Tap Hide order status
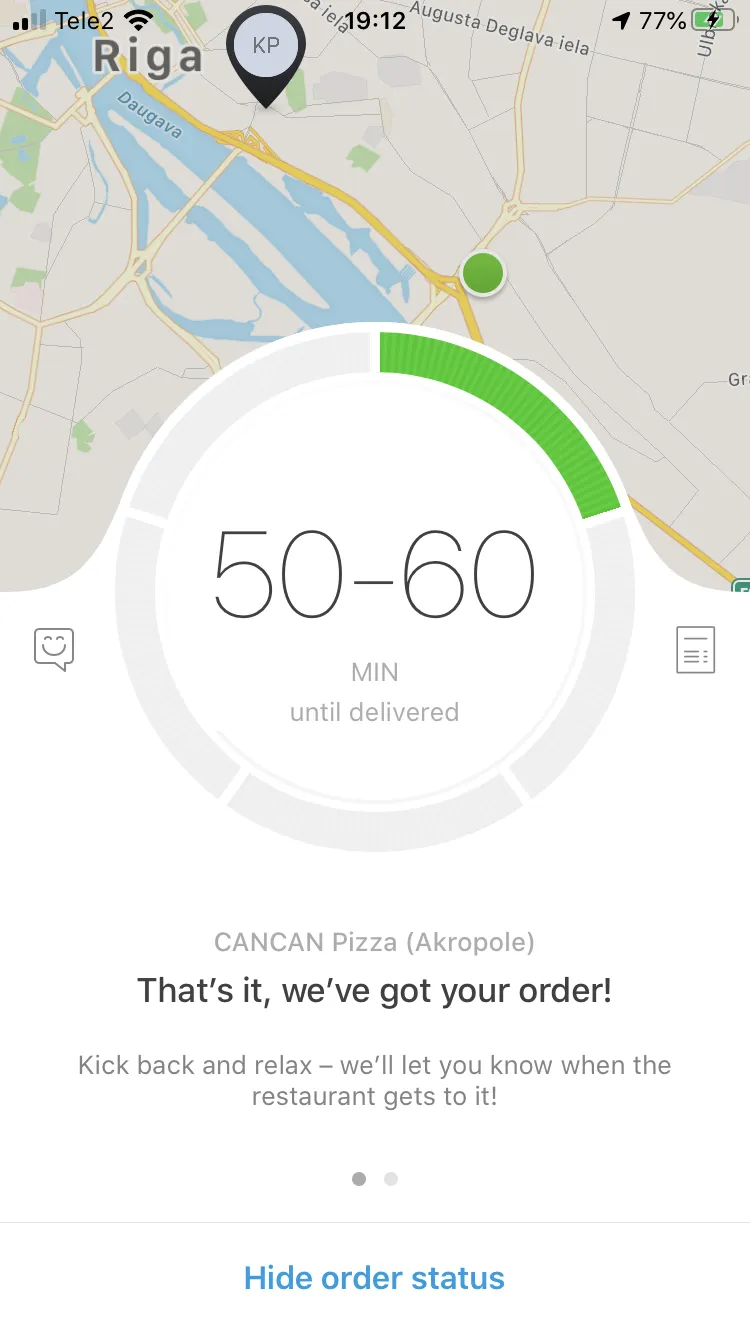Image resolution: width=750 pixels, height=1334 pixels. coord(374,1278)
